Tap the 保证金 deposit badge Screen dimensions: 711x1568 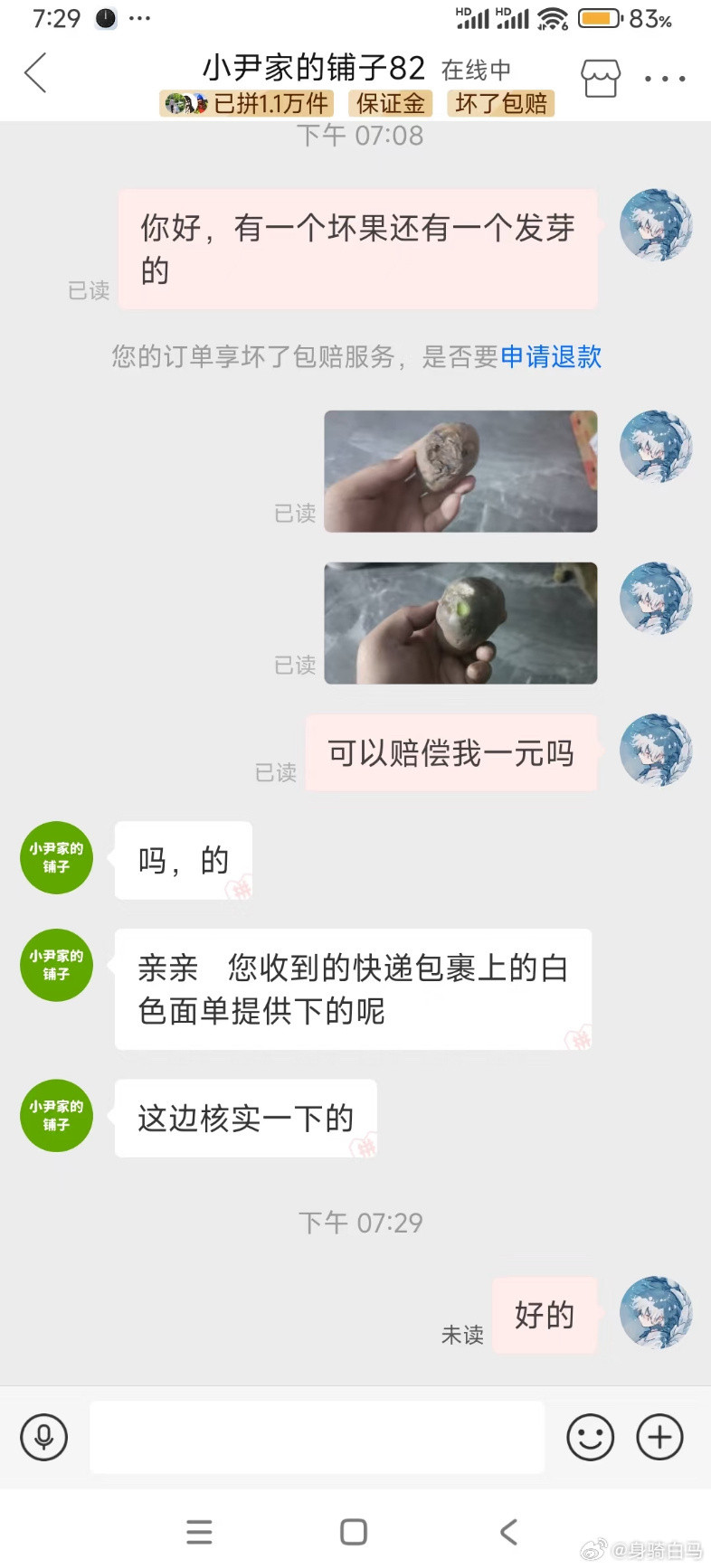tap(392, 104)
